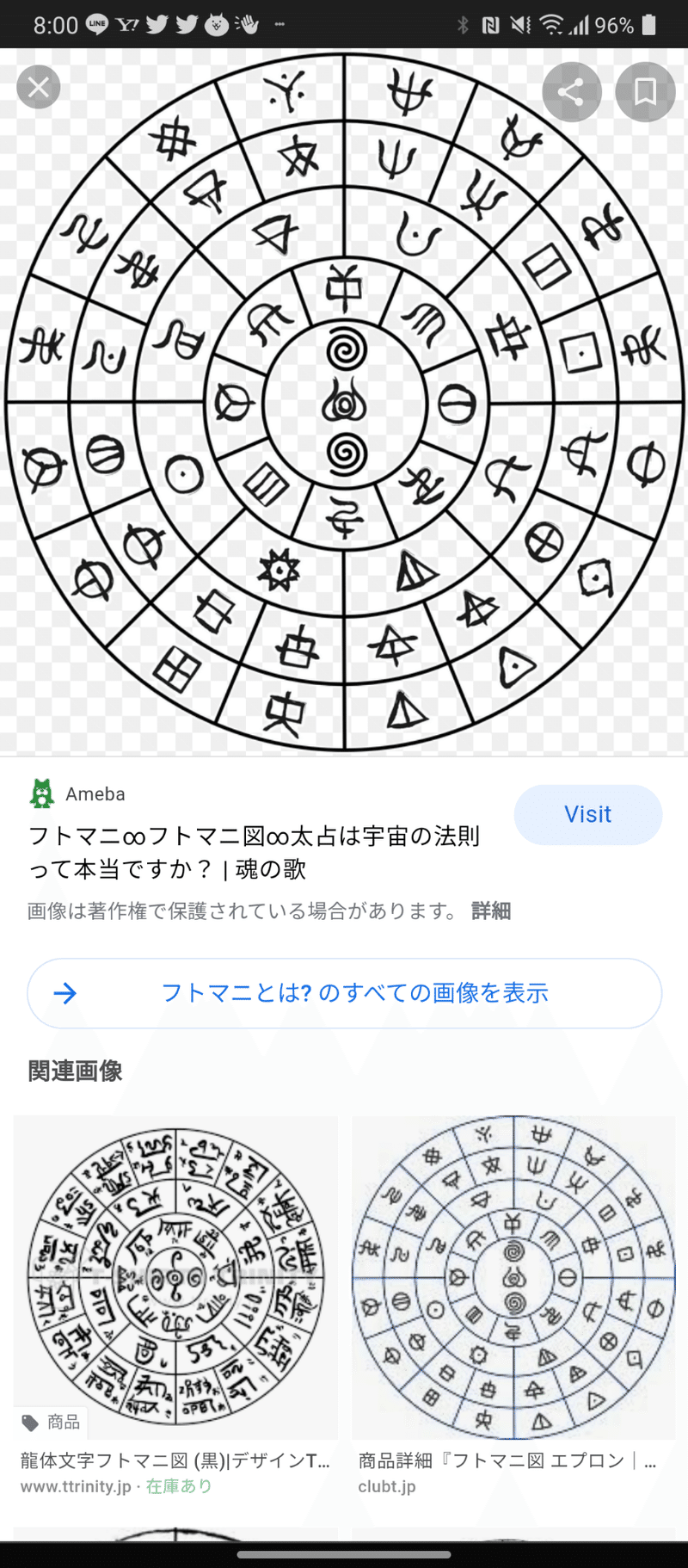Image resolution: width=688 pixels, height=1568 pixels.
Task: Share this image
Action: pos(572,91)
